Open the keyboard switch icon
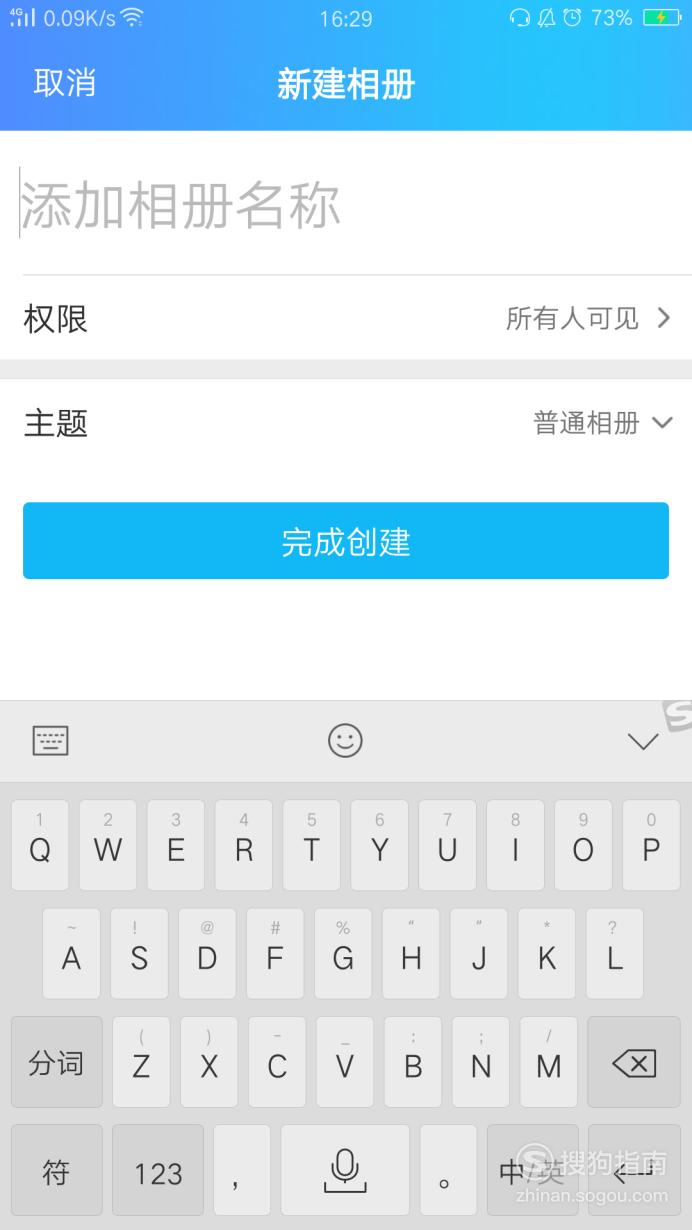 pos(51,741)
